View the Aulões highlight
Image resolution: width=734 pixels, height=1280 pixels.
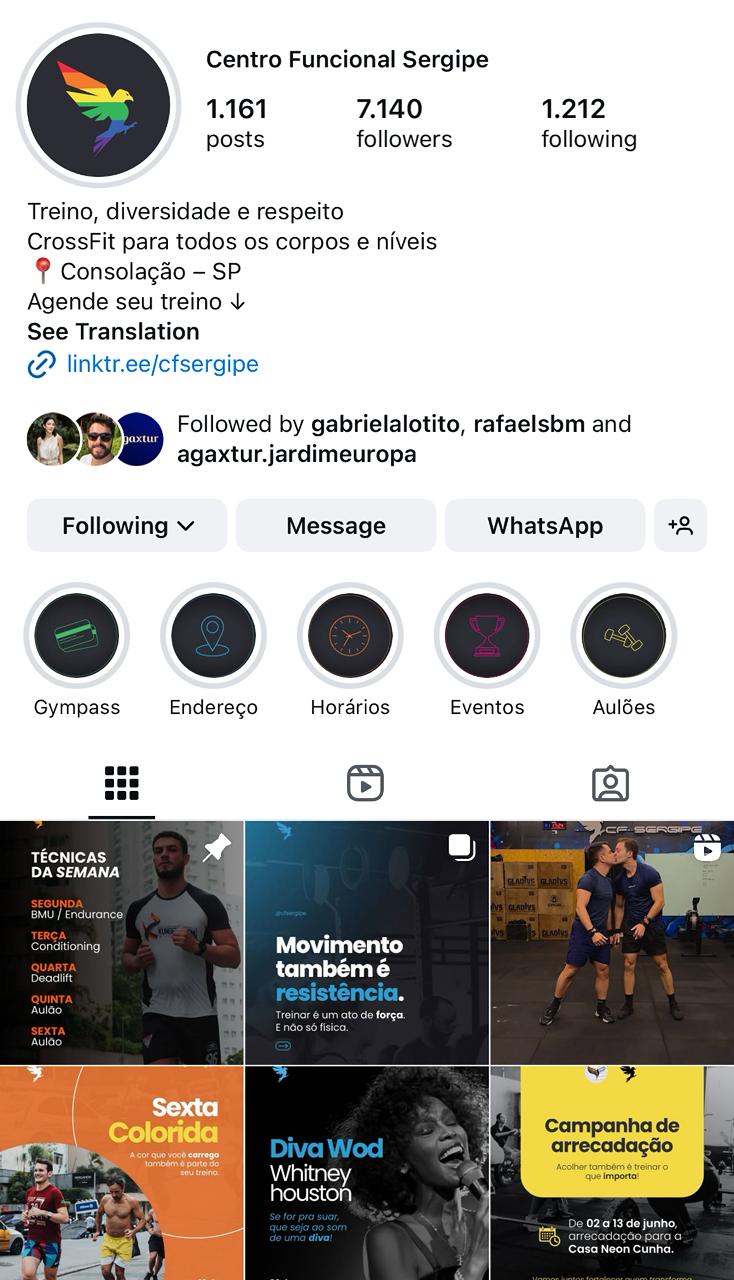(x=624, y=636)
